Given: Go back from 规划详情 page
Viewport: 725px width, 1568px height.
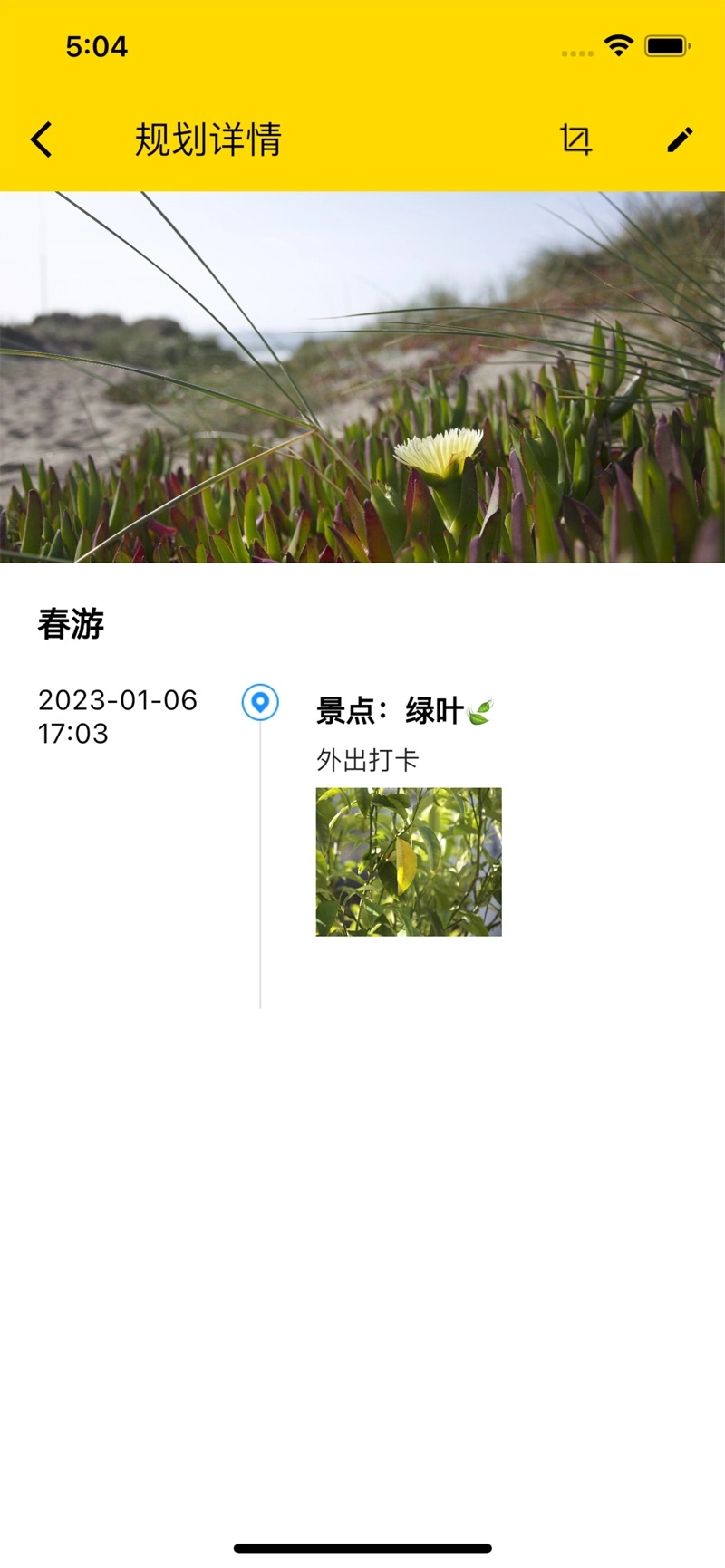Looking at the screenshot, I should click(42, 140).
